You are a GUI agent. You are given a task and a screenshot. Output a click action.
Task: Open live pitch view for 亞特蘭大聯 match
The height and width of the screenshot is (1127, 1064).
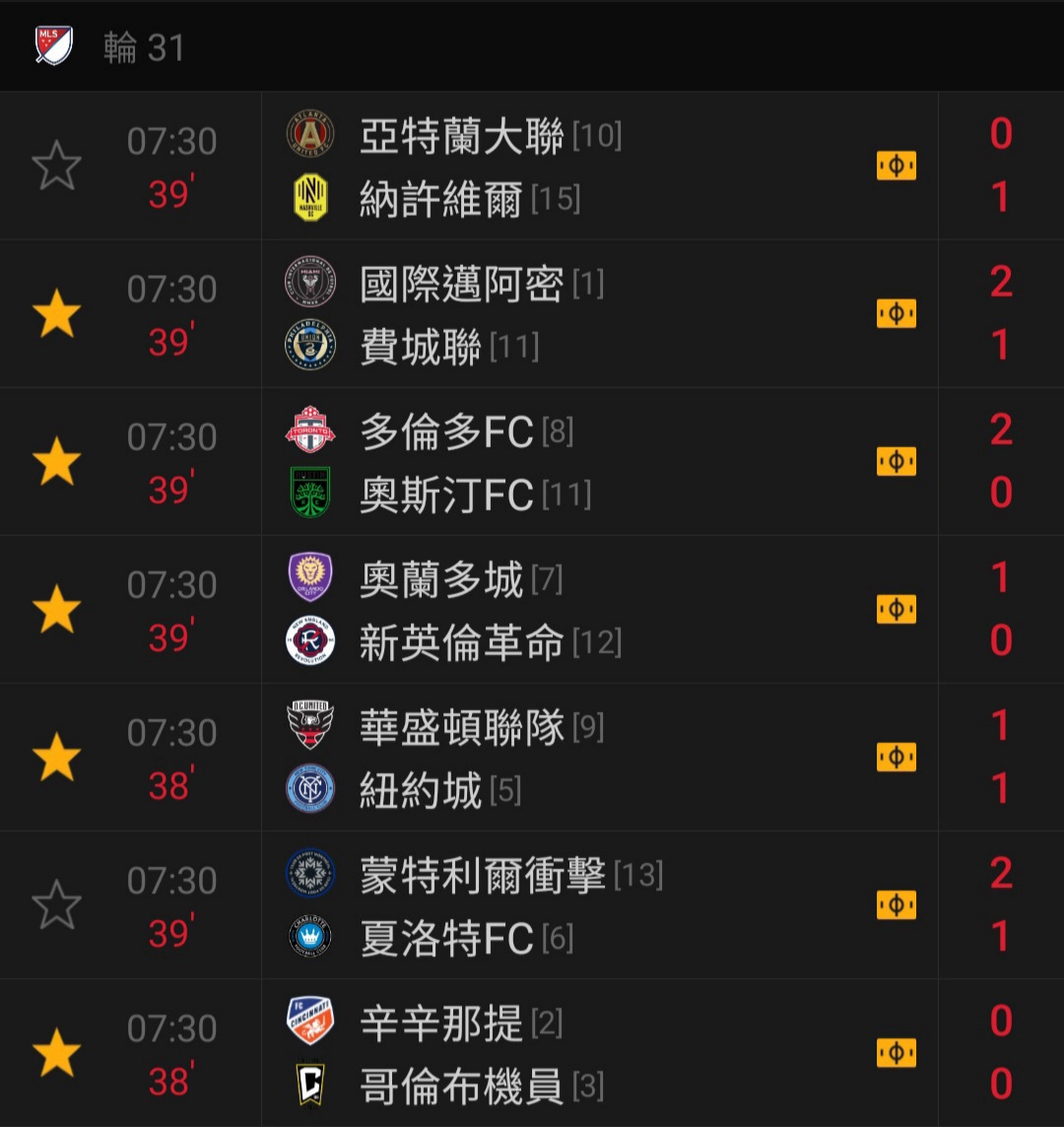tap(896, 166)
